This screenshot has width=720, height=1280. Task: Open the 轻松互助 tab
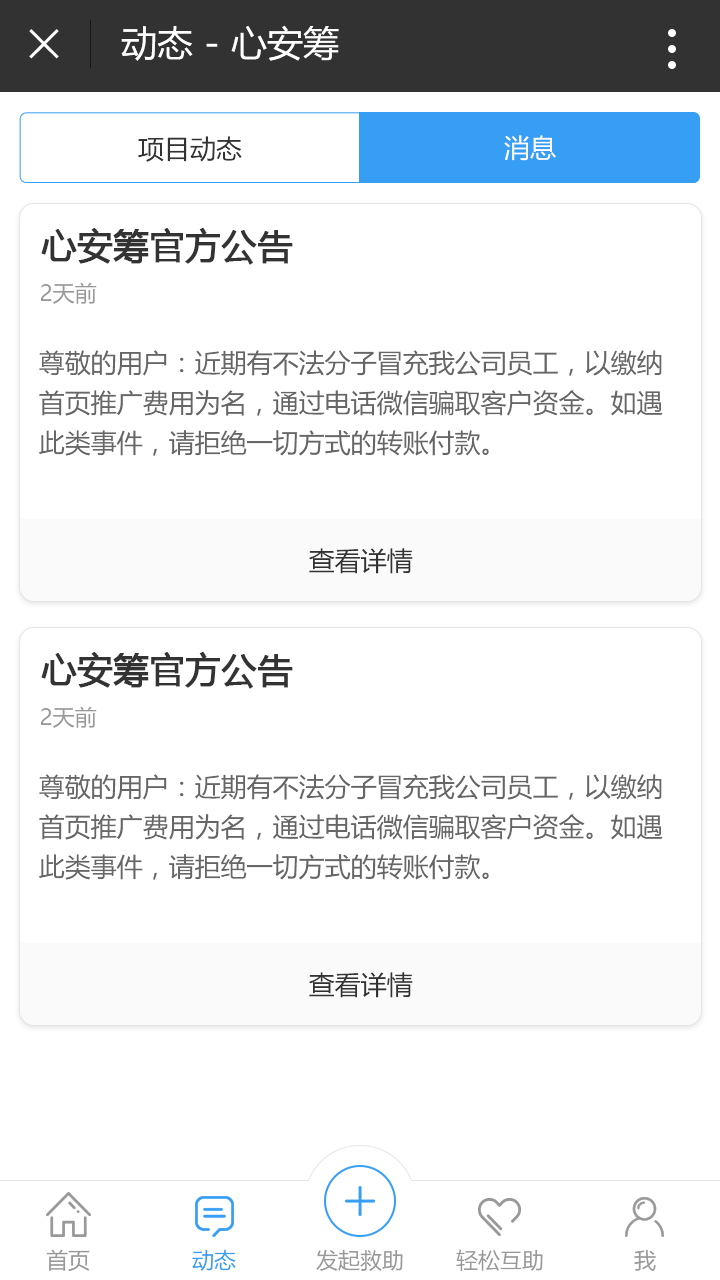click(499, 1231)
